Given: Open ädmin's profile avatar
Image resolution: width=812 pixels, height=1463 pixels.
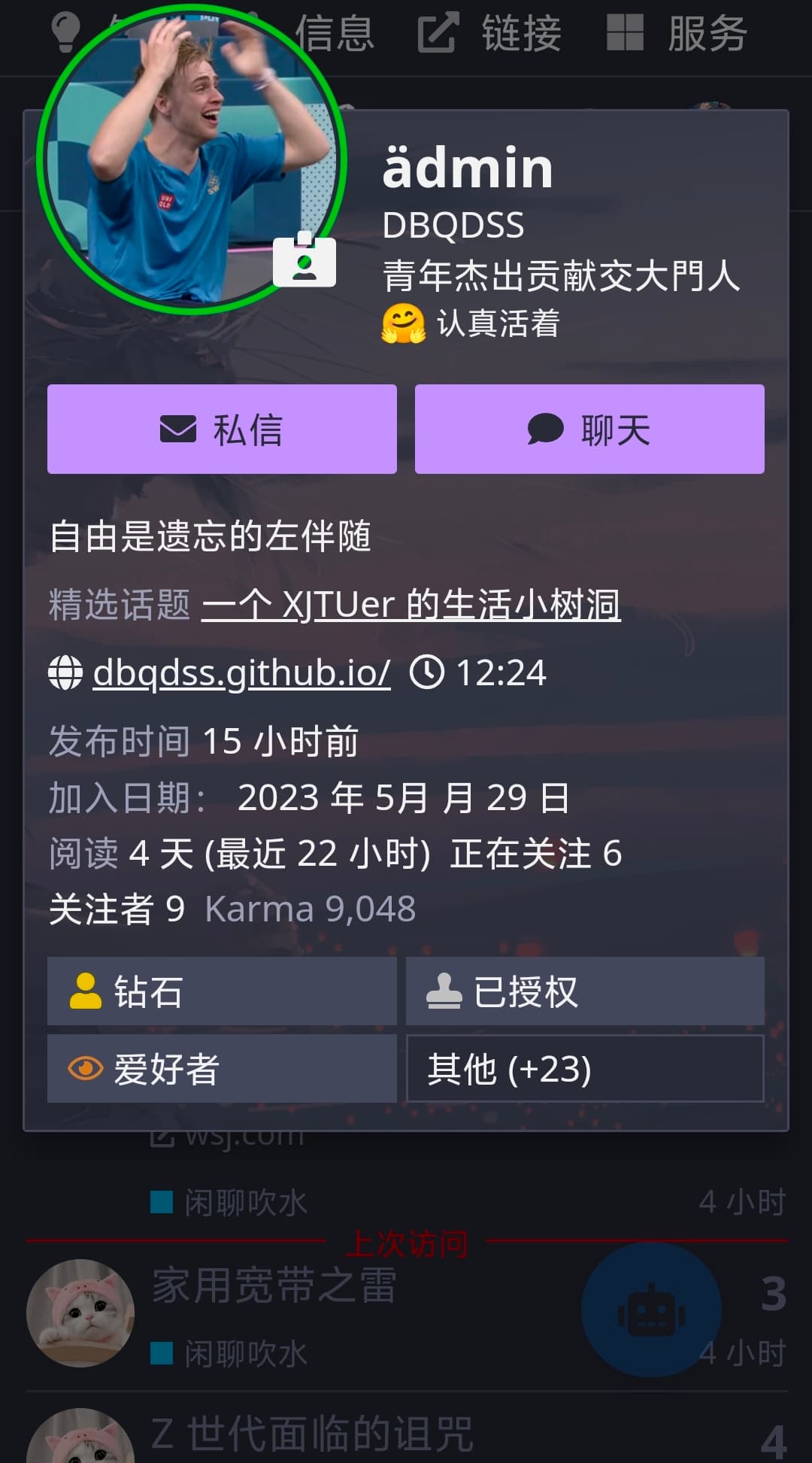Looking at the screenshot, I should (x=191, y=159).
